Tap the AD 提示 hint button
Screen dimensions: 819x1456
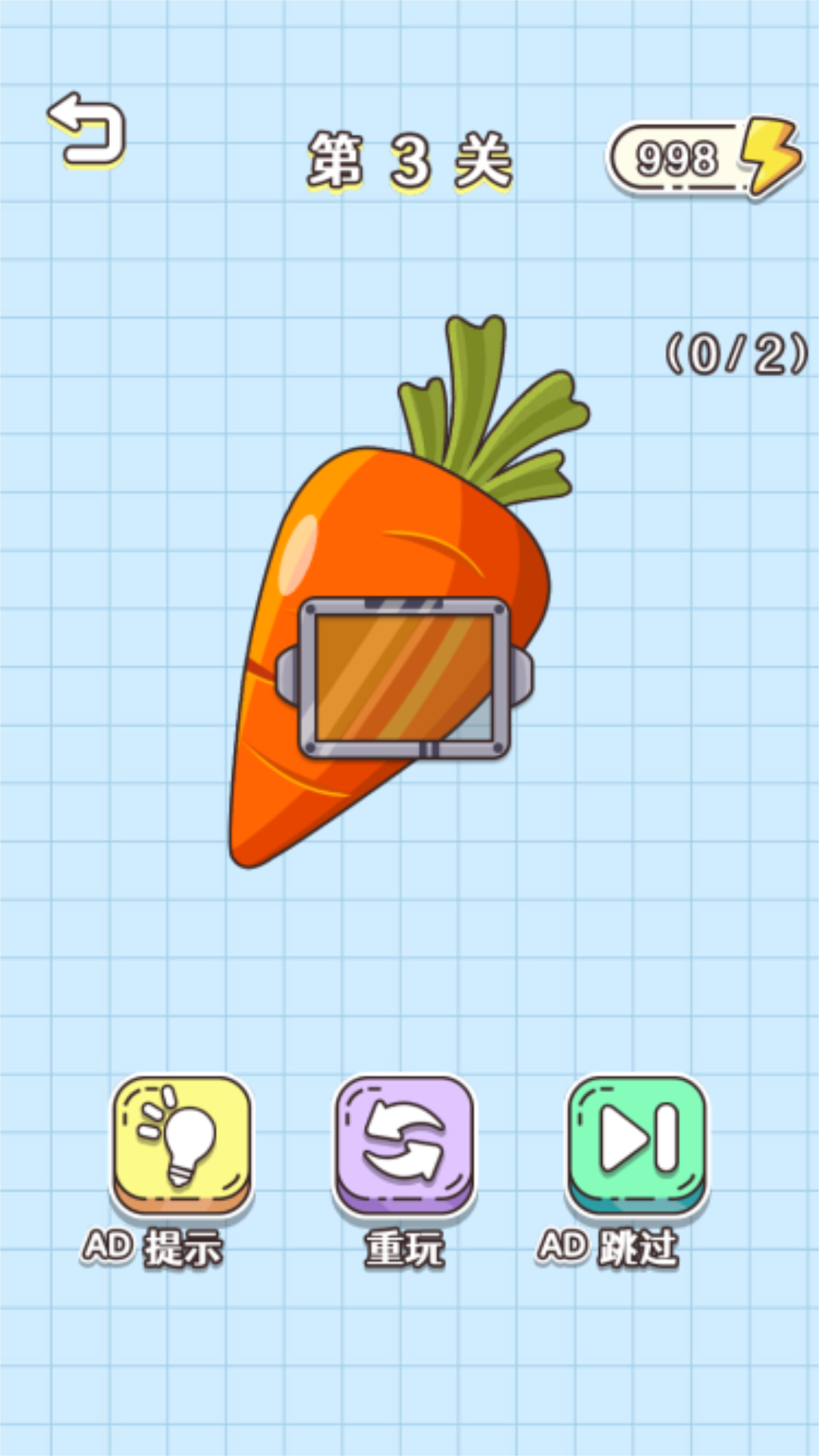[x=182, y=1144]
